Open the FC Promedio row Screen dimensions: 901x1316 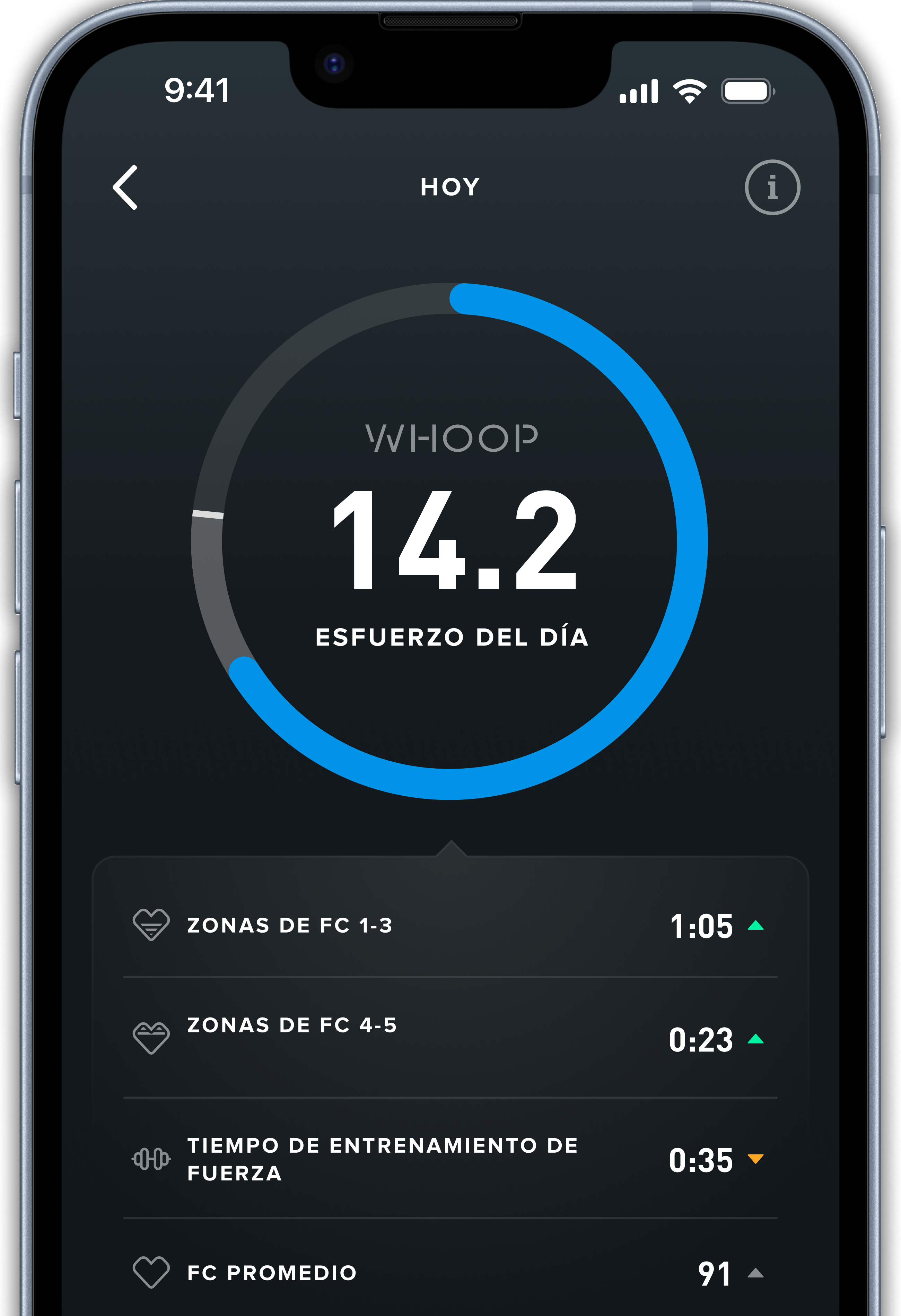(x=450, y=1273)
